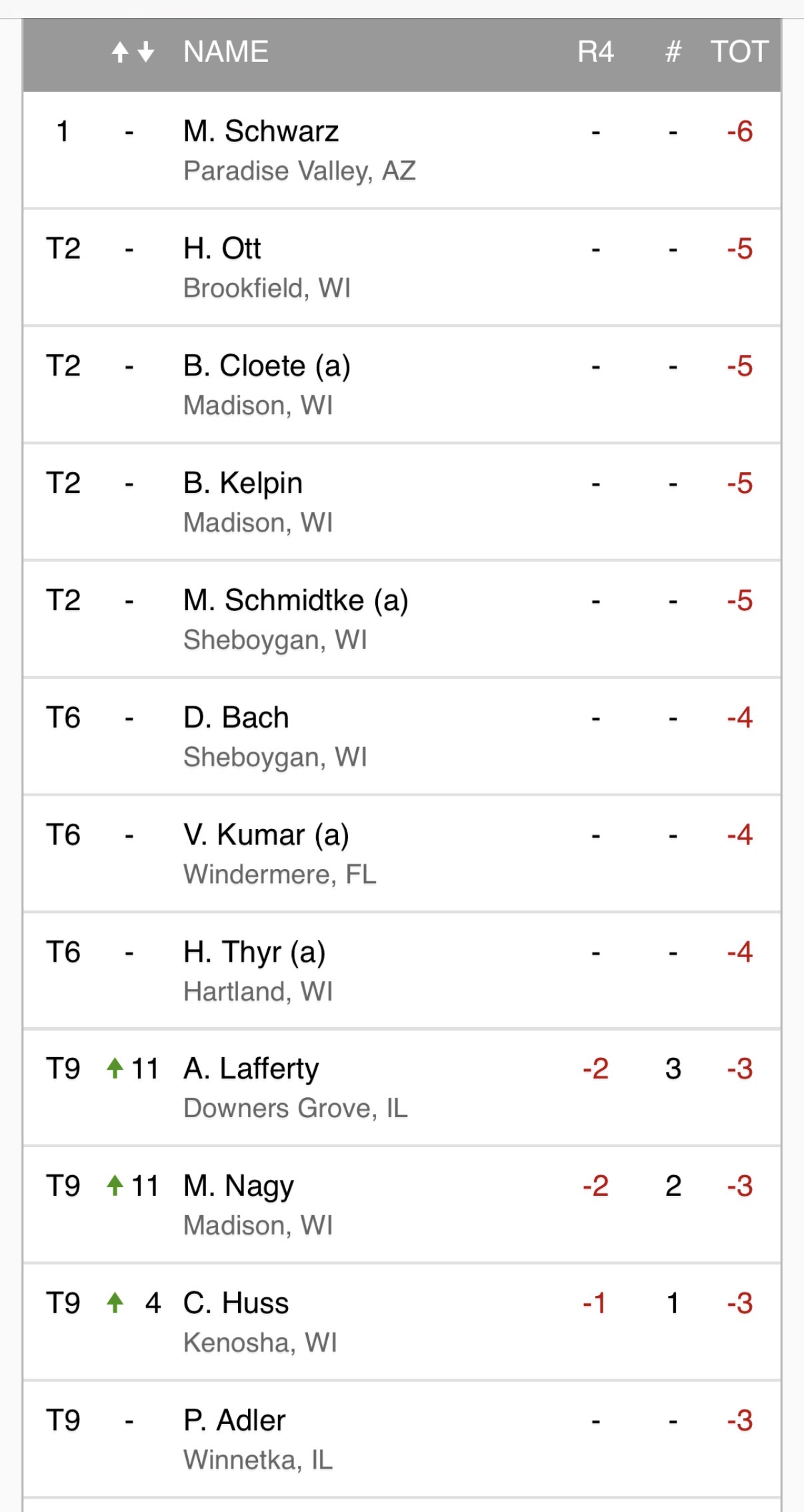This screenshot has width=804, height=1512.
Task: Open C. Huss's player row
Action: (x=402, y=1323)
